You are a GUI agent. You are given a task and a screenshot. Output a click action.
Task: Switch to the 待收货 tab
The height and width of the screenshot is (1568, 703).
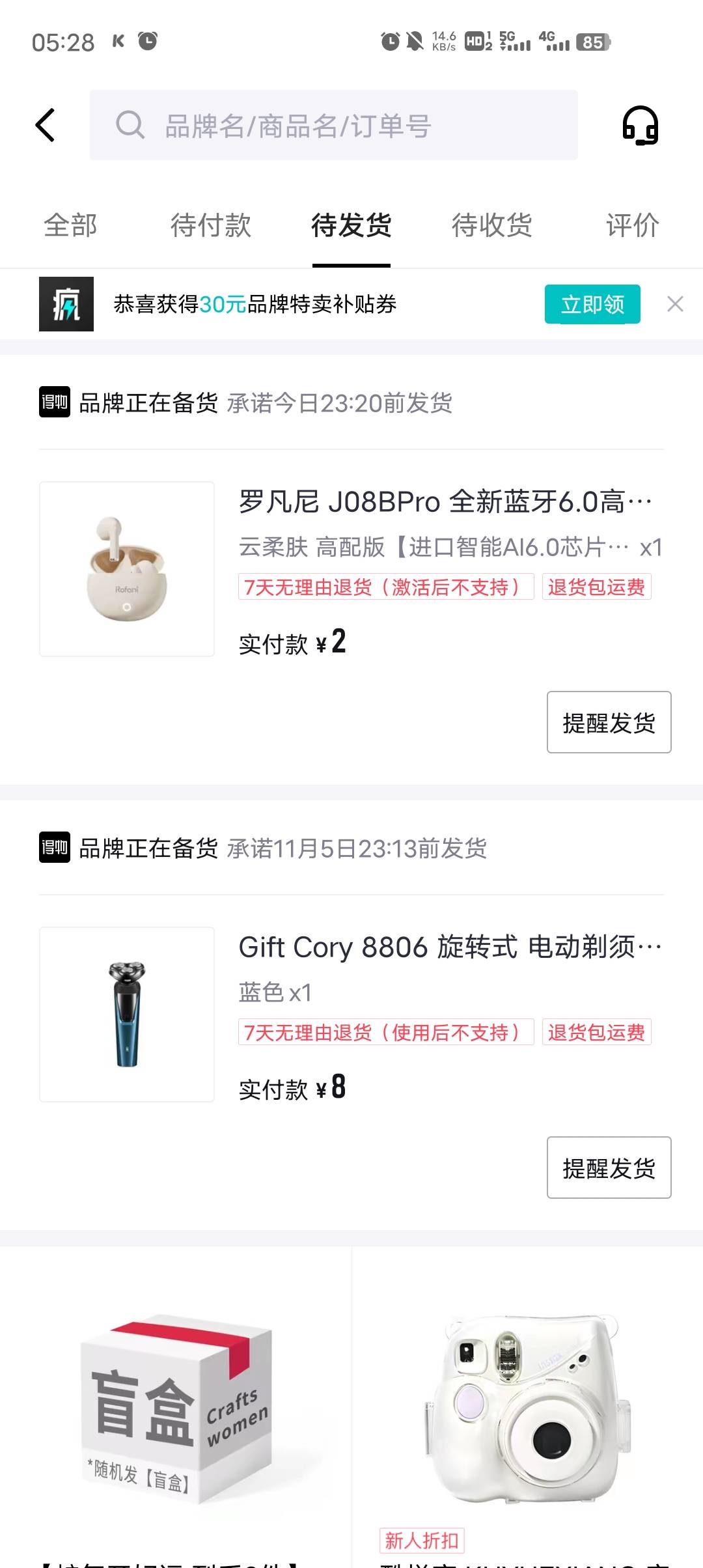pos(492,226)
